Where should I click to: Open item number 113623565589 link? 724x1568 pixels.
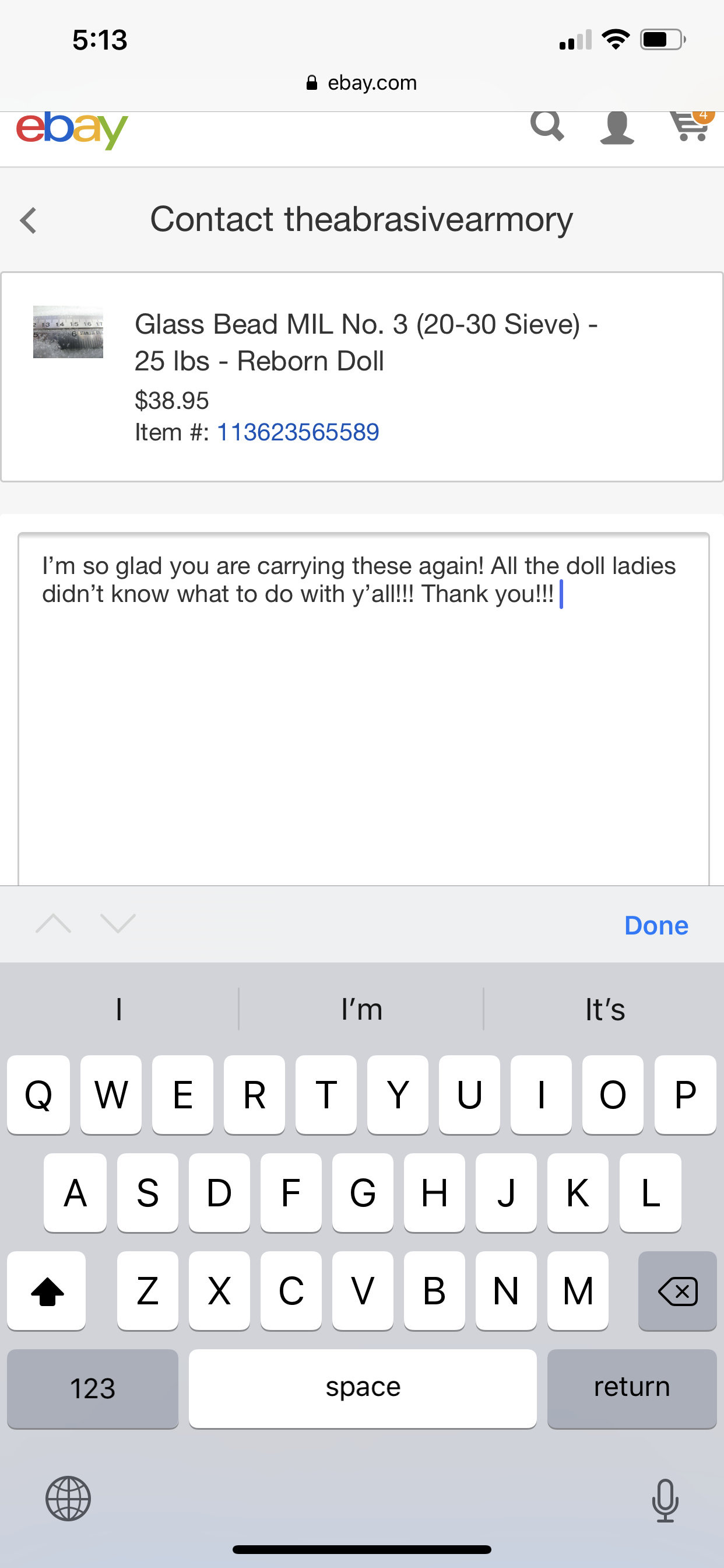point(297,432)
